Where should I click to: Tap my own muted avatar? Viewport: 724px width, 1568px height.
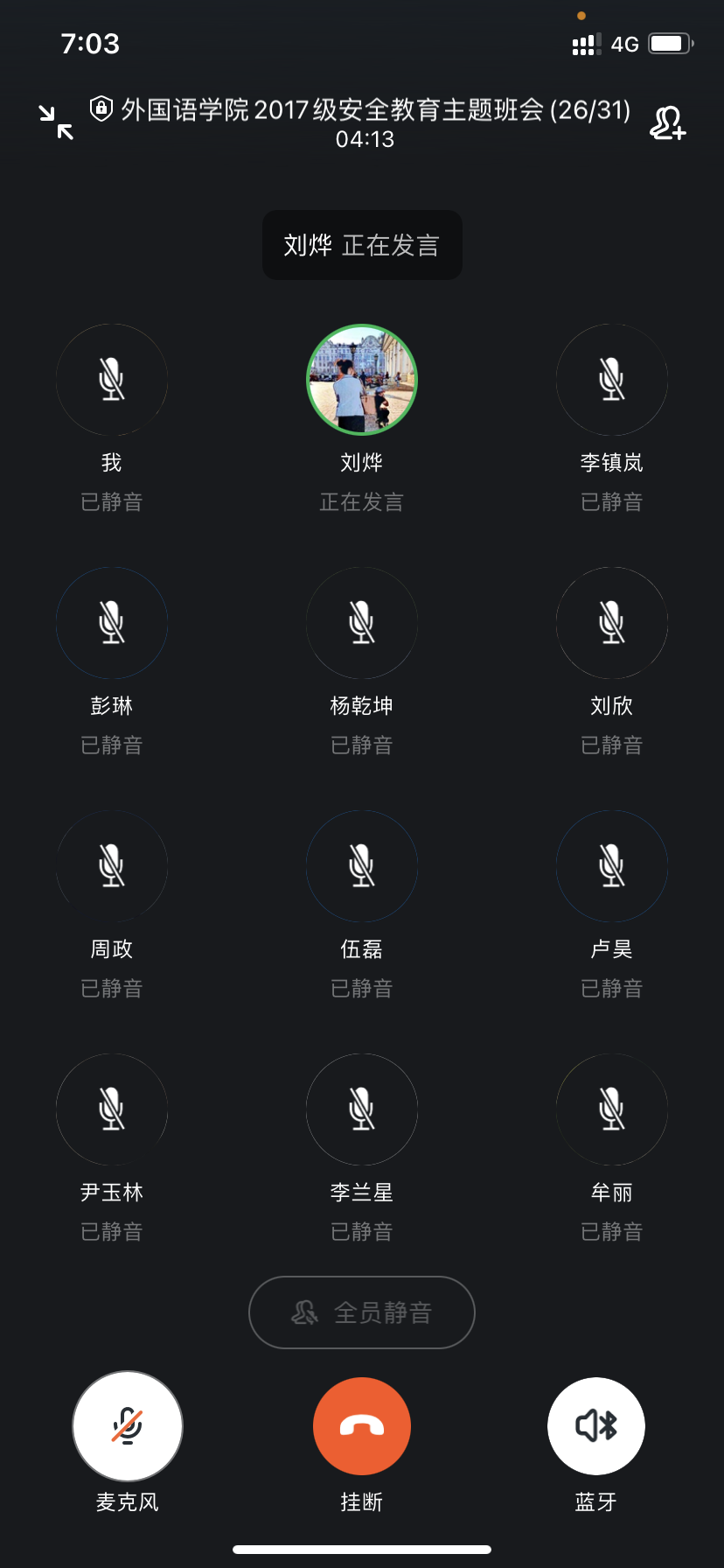tap(112, 380)
